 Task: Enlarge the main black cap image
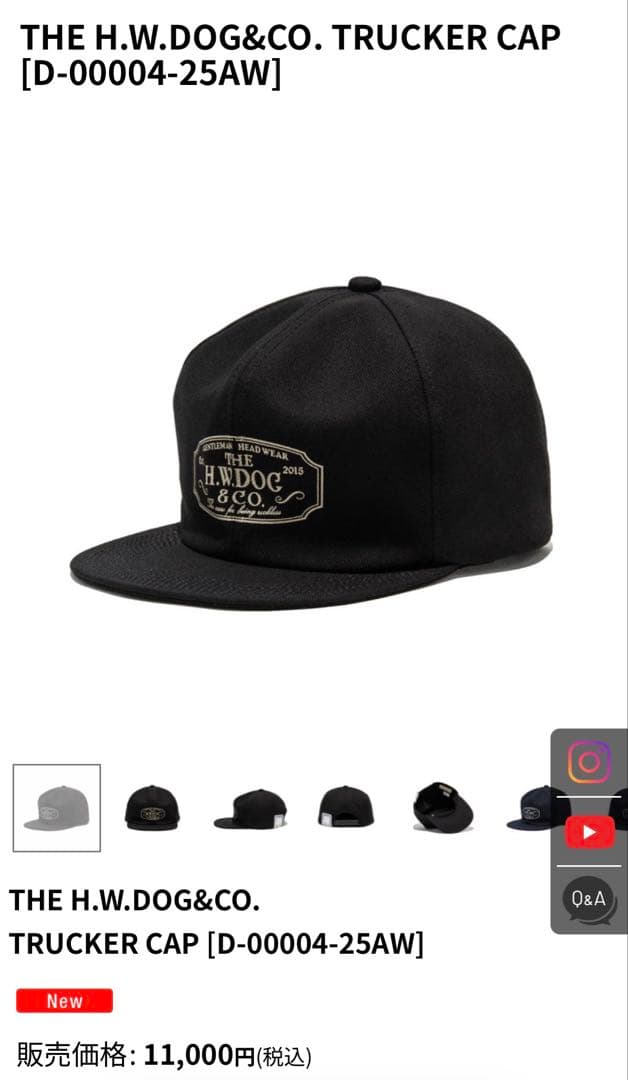(312, 440)
